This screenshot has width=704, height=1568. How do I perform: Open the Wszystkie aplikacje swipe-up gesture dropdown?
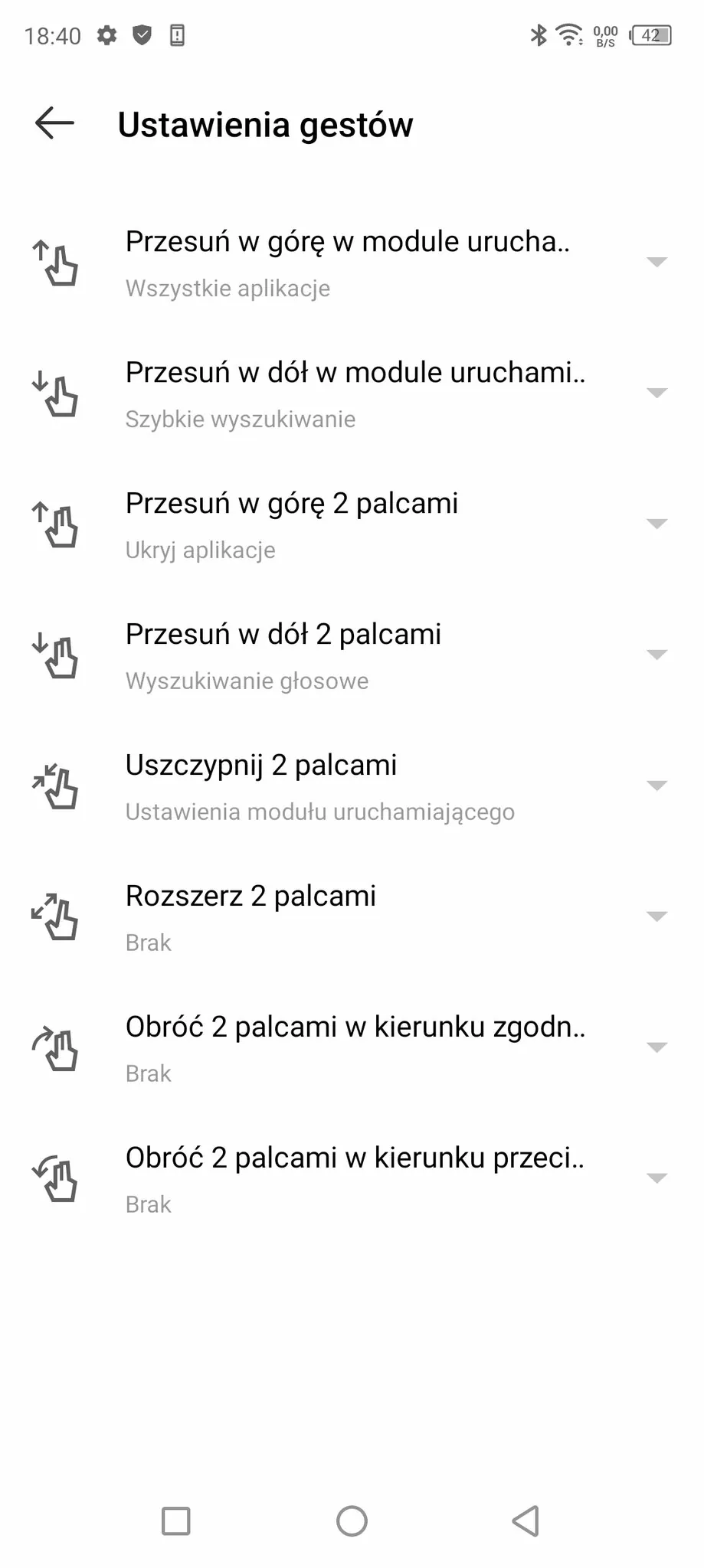pyautogui.click(x=352, y=263)
